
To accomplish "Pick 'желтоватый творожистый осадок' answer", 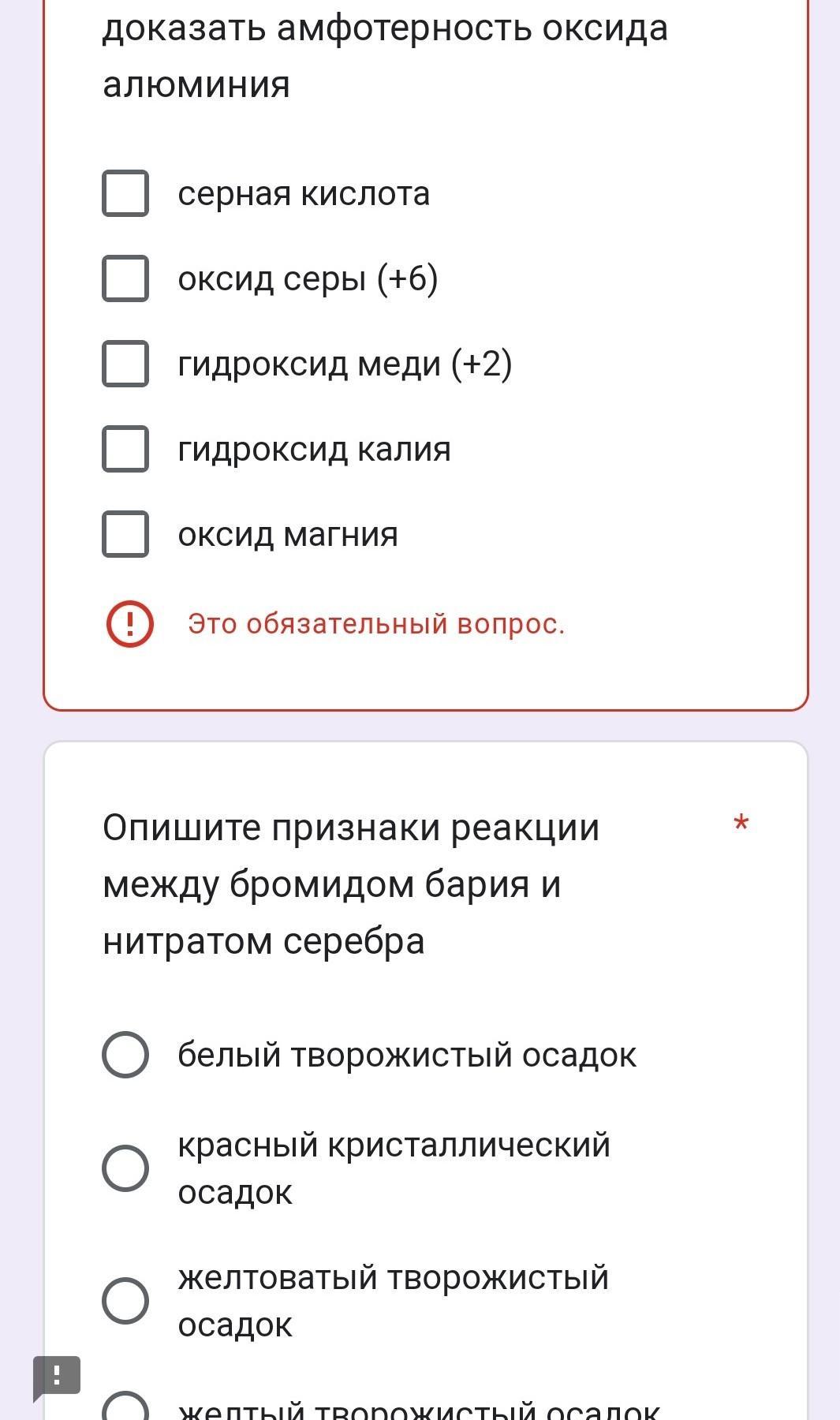I will point(125,1301).
